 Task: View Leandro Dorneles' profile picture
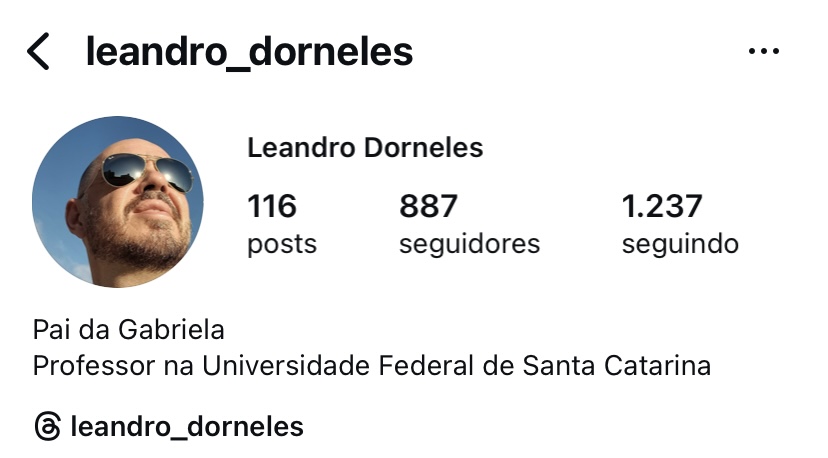(118, 202)
